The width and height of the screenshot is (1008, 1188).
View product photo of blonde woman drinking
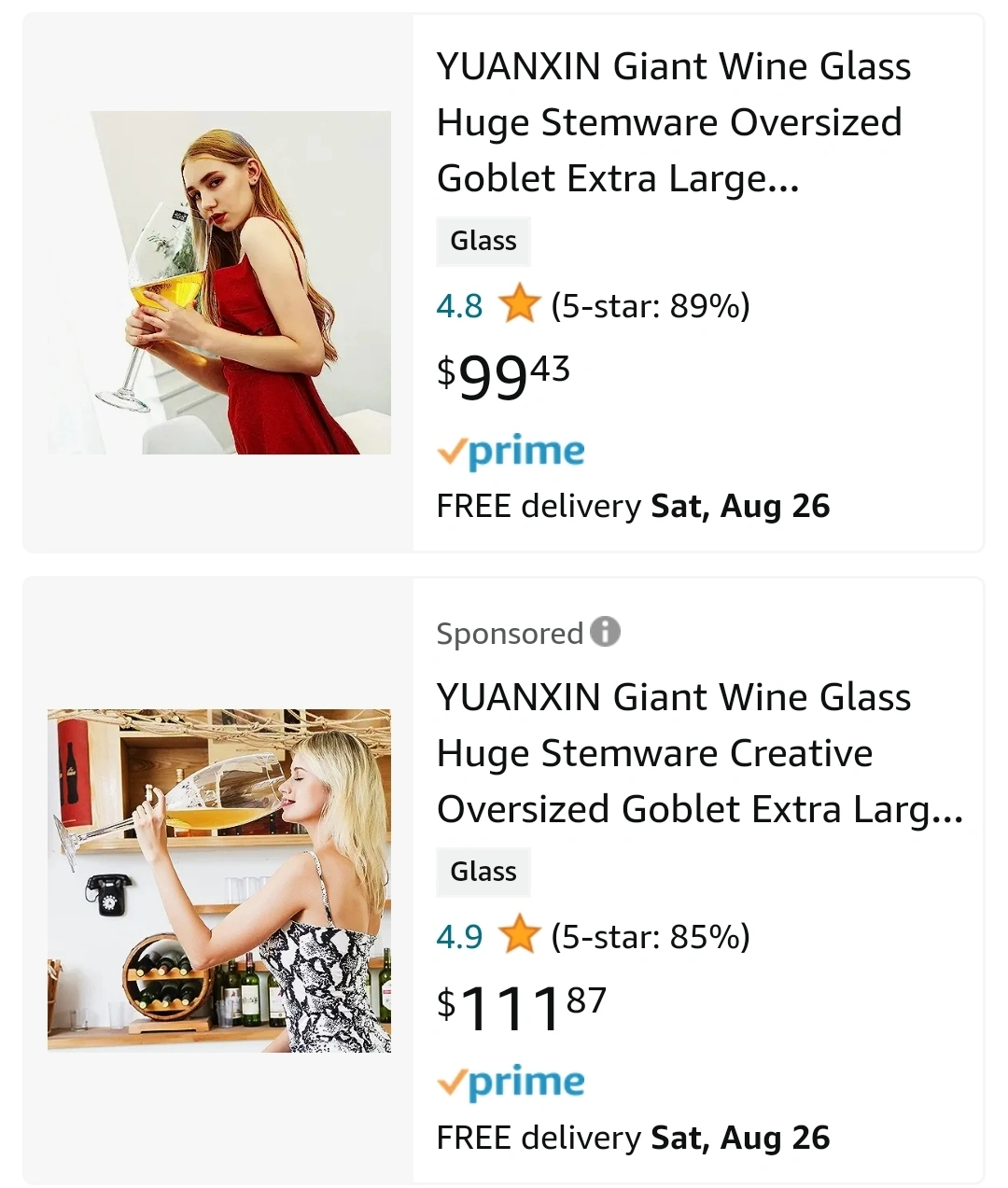click(219, 880)
